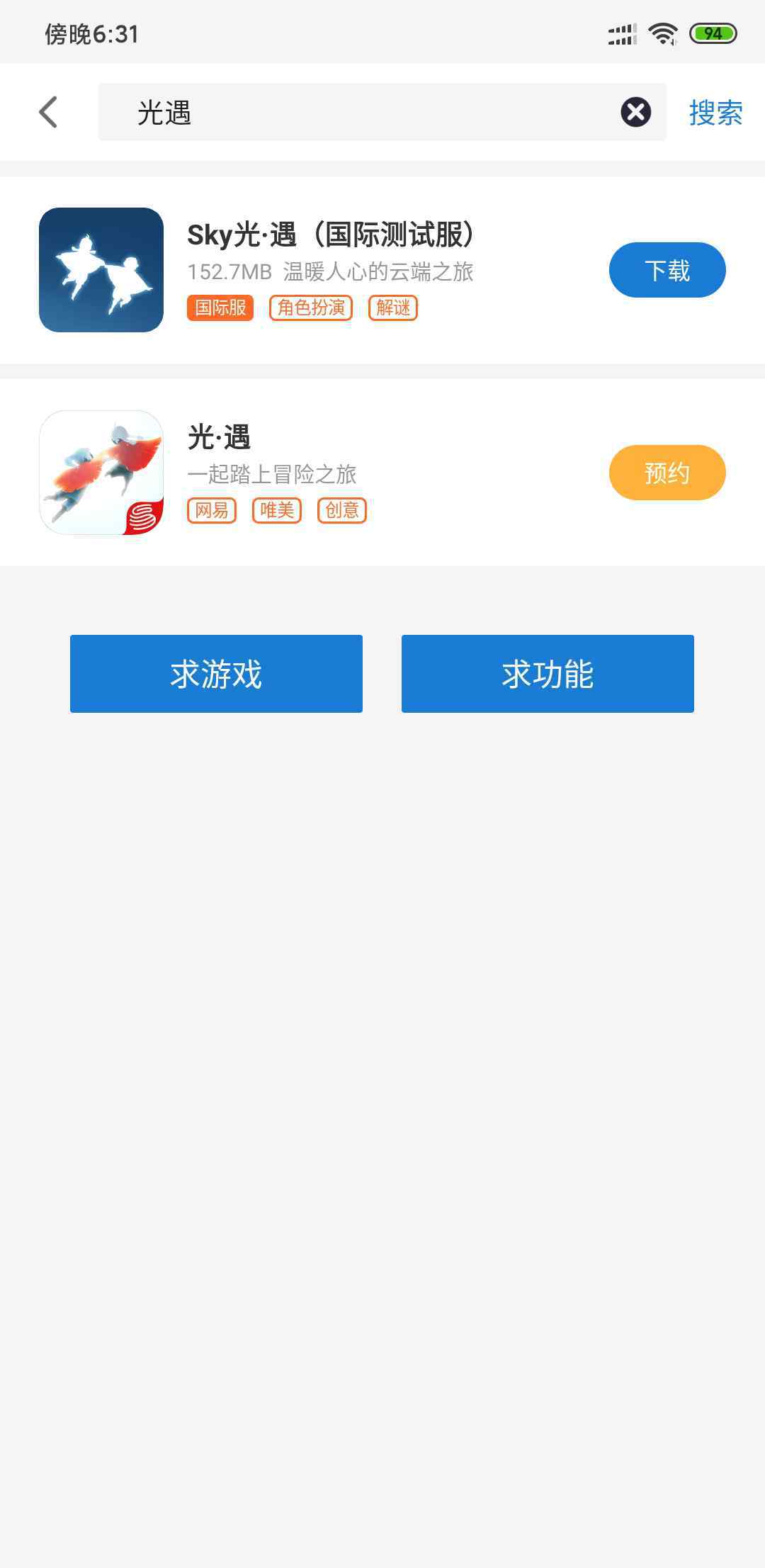
Task: Open the Sky光·遇（国际测试服）search result
Action: 330,236
